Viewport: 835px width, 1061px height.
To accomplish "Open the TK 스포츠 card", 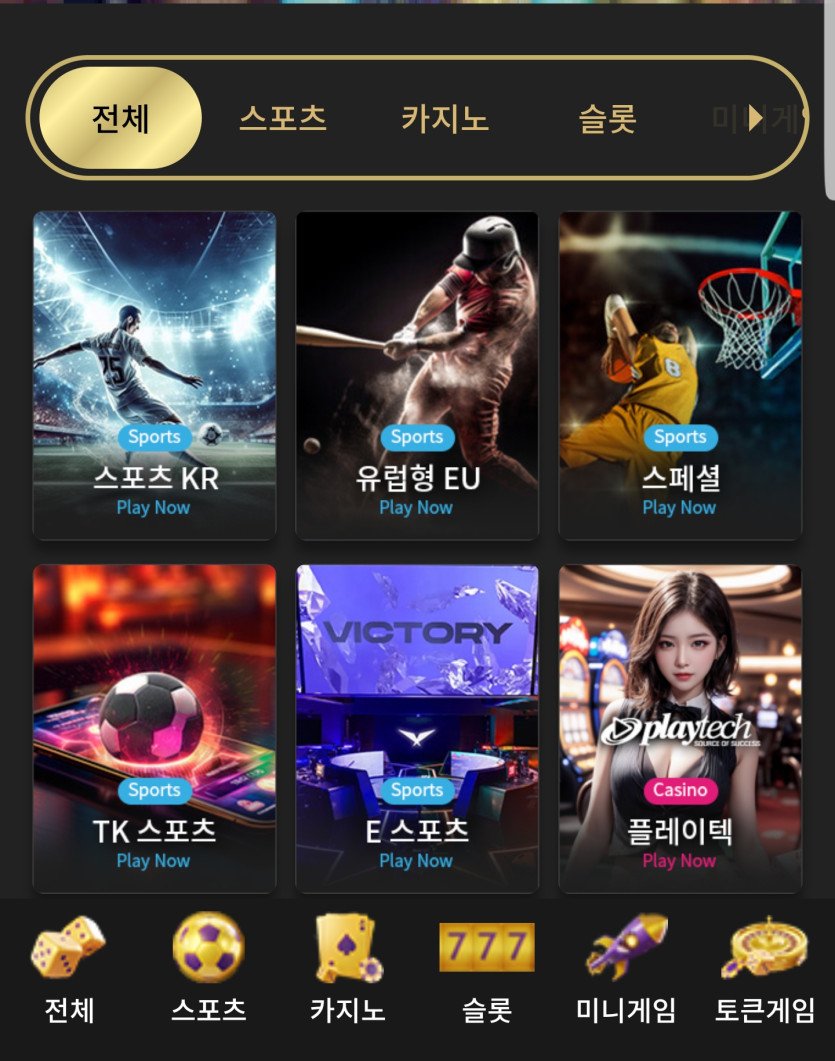I will point(154,729).
